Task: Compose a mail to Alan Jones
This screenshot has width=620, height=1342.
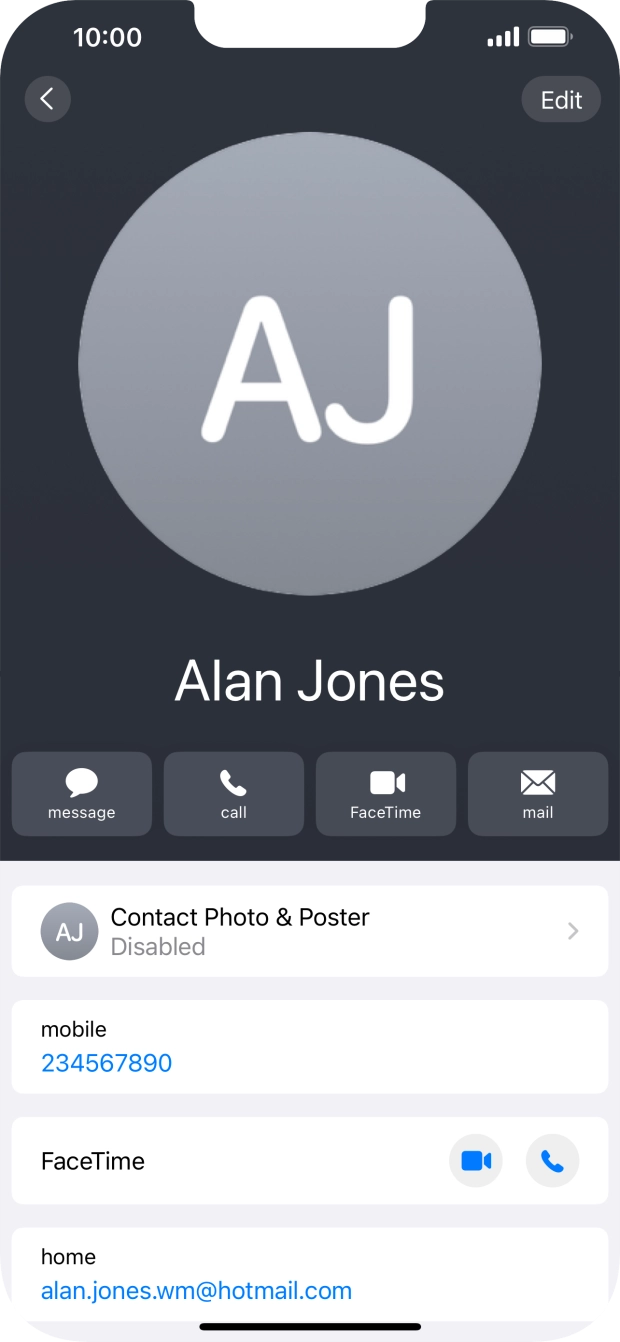Action: (538, 794)
